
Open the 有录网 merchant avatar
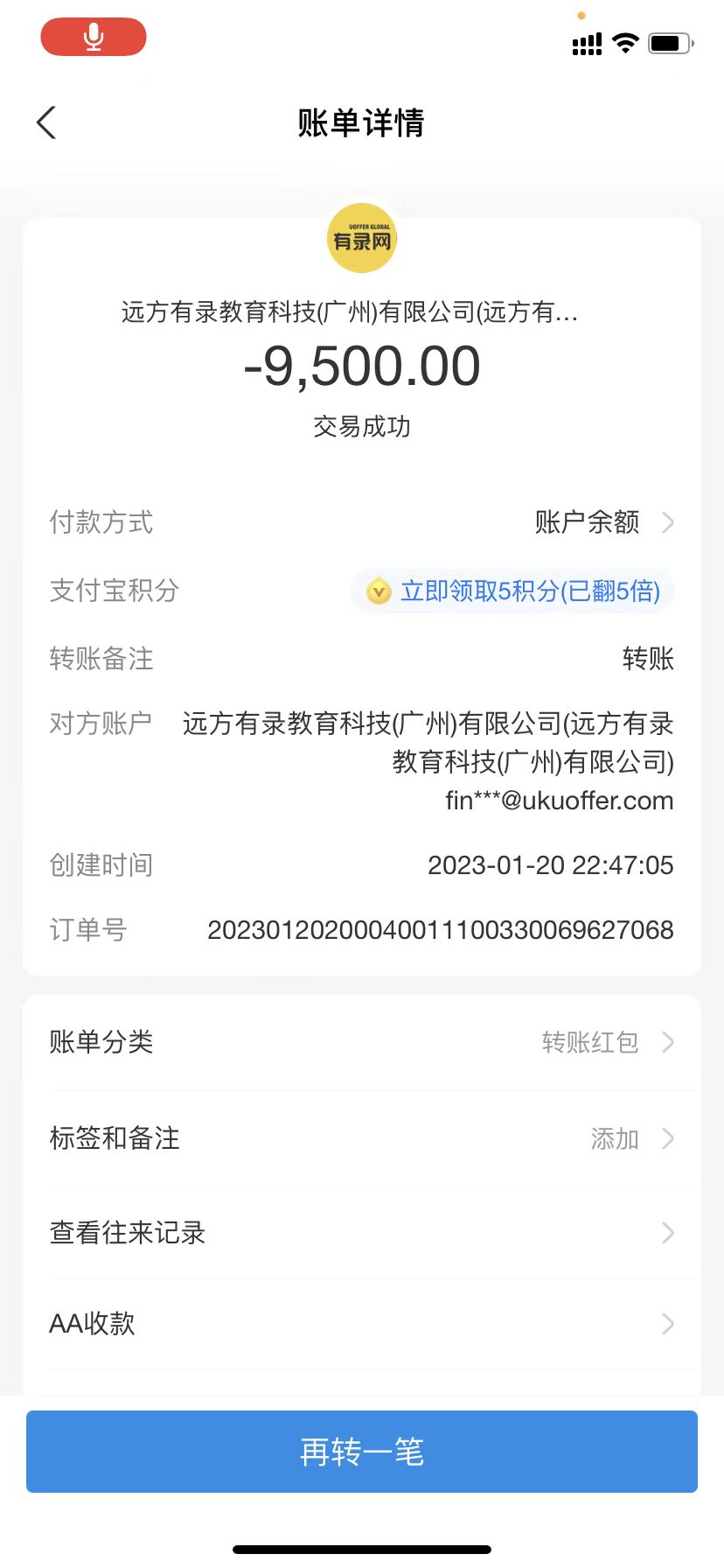tap(362, 239)
